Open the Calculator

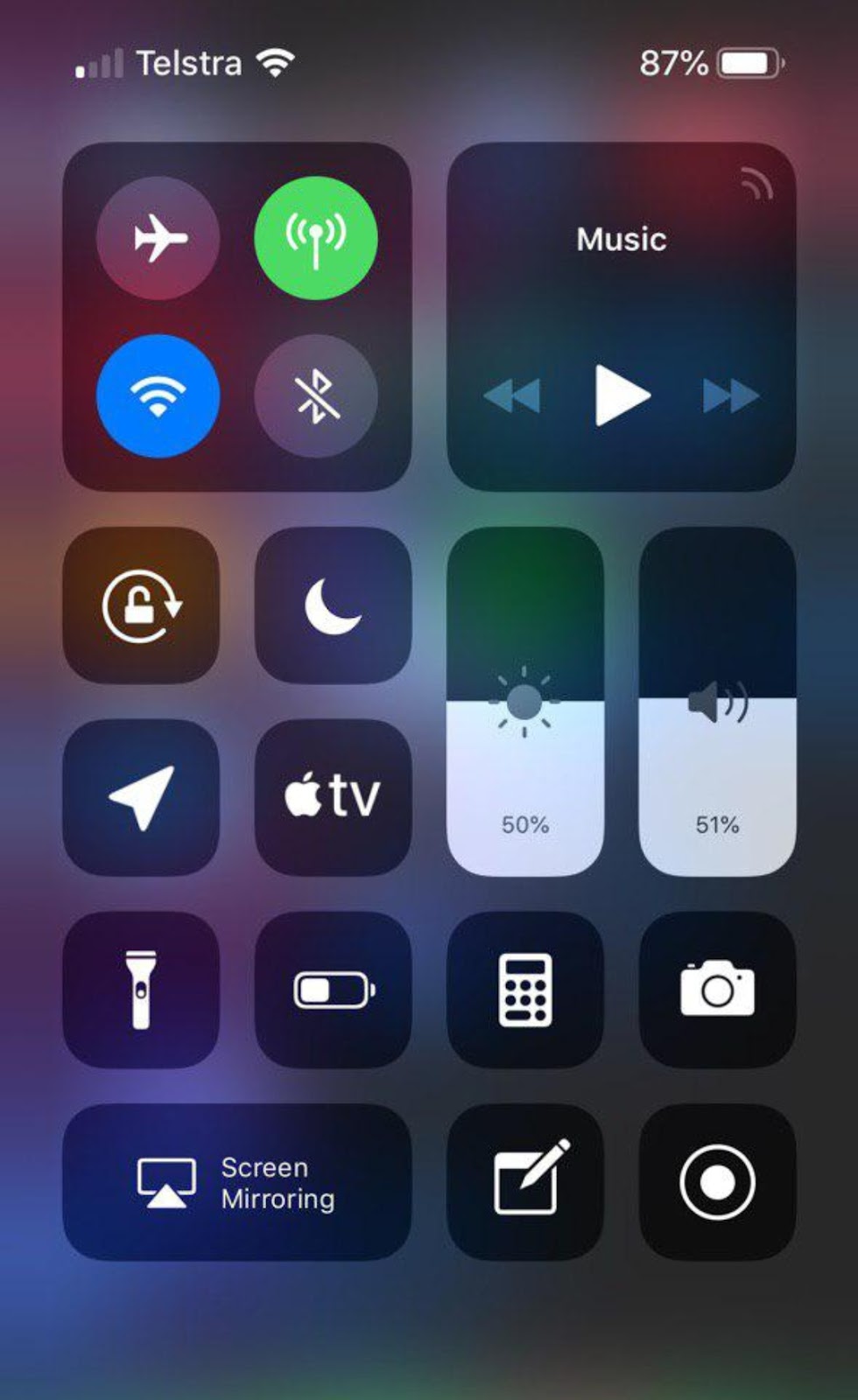(x=525, y=990)
